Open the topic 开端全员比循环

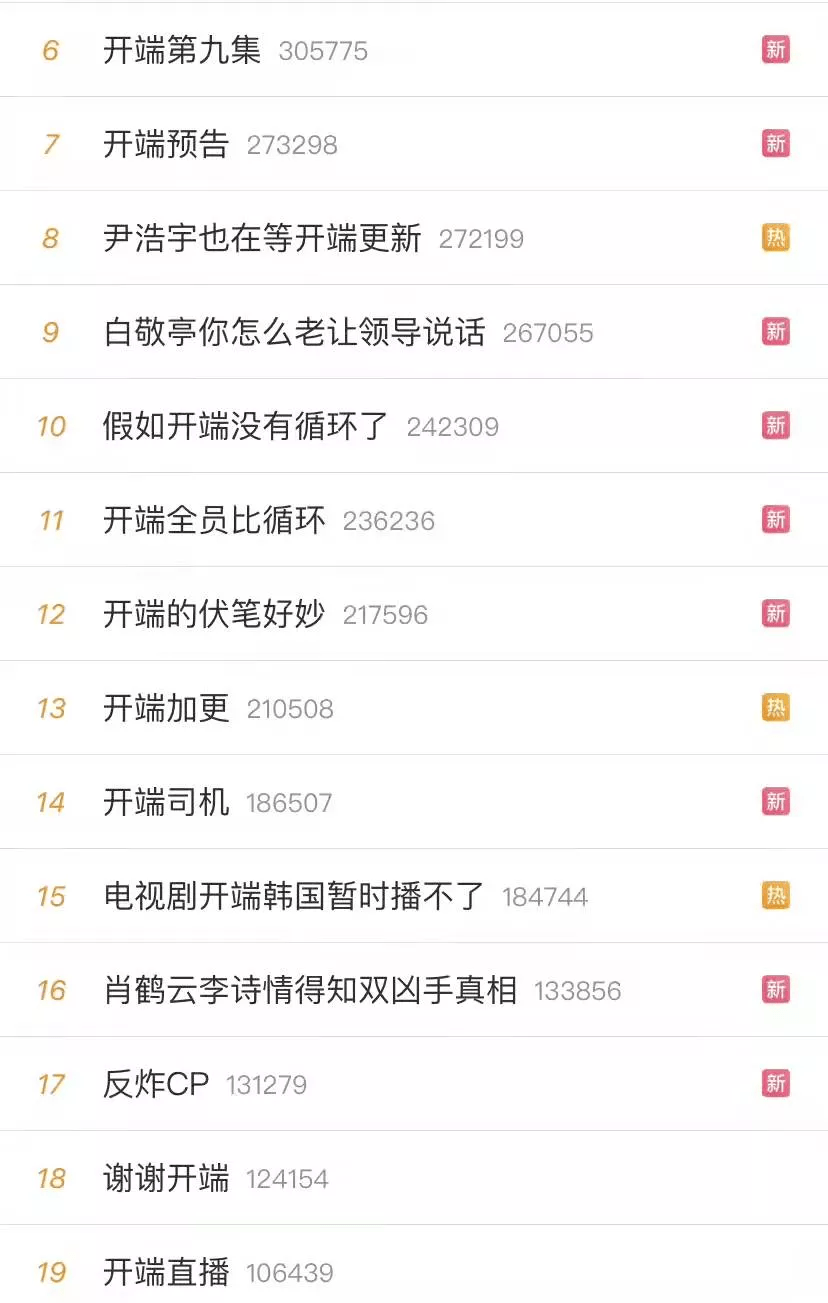tap(214, 520)
